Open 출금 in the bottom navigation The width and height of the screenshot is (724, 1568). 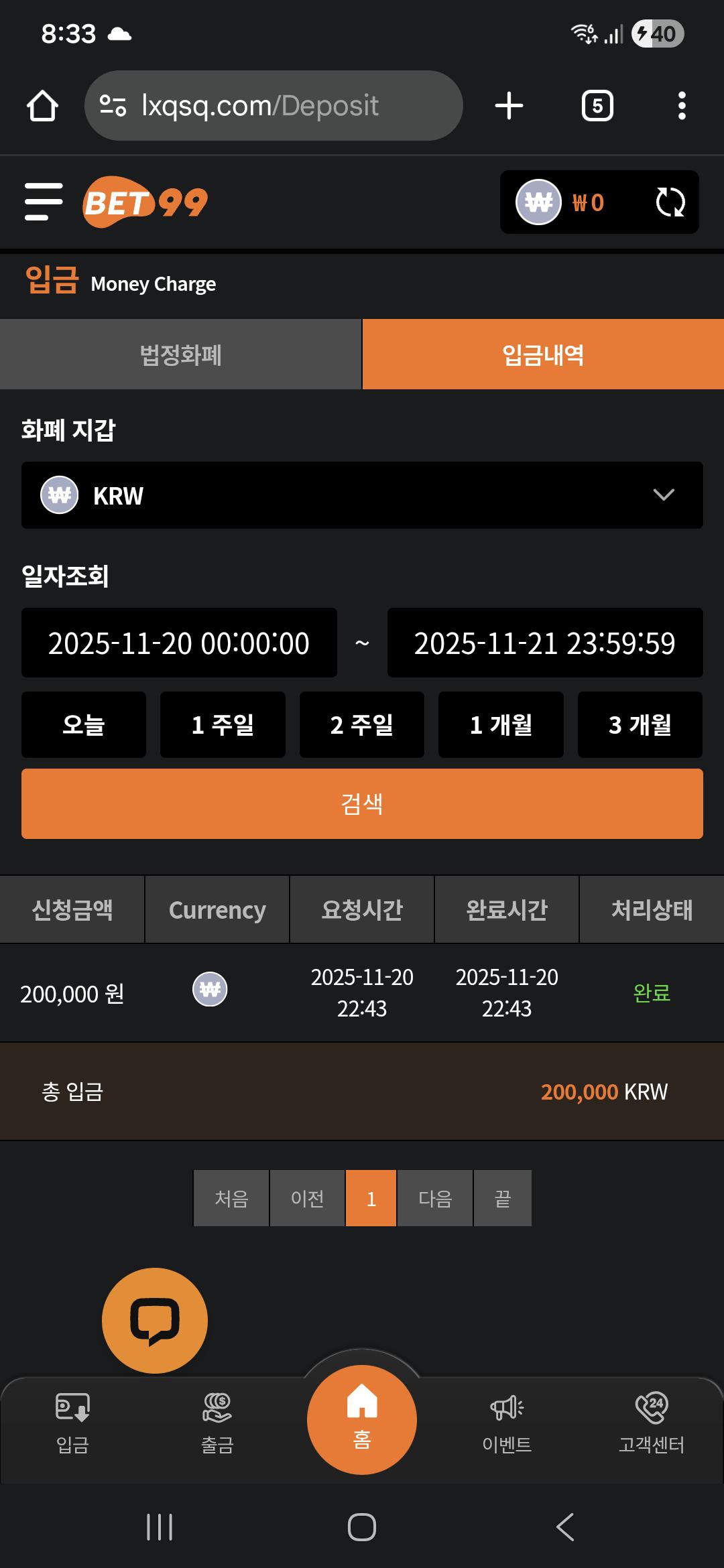pyautogui.click(x=217, y=1422)
